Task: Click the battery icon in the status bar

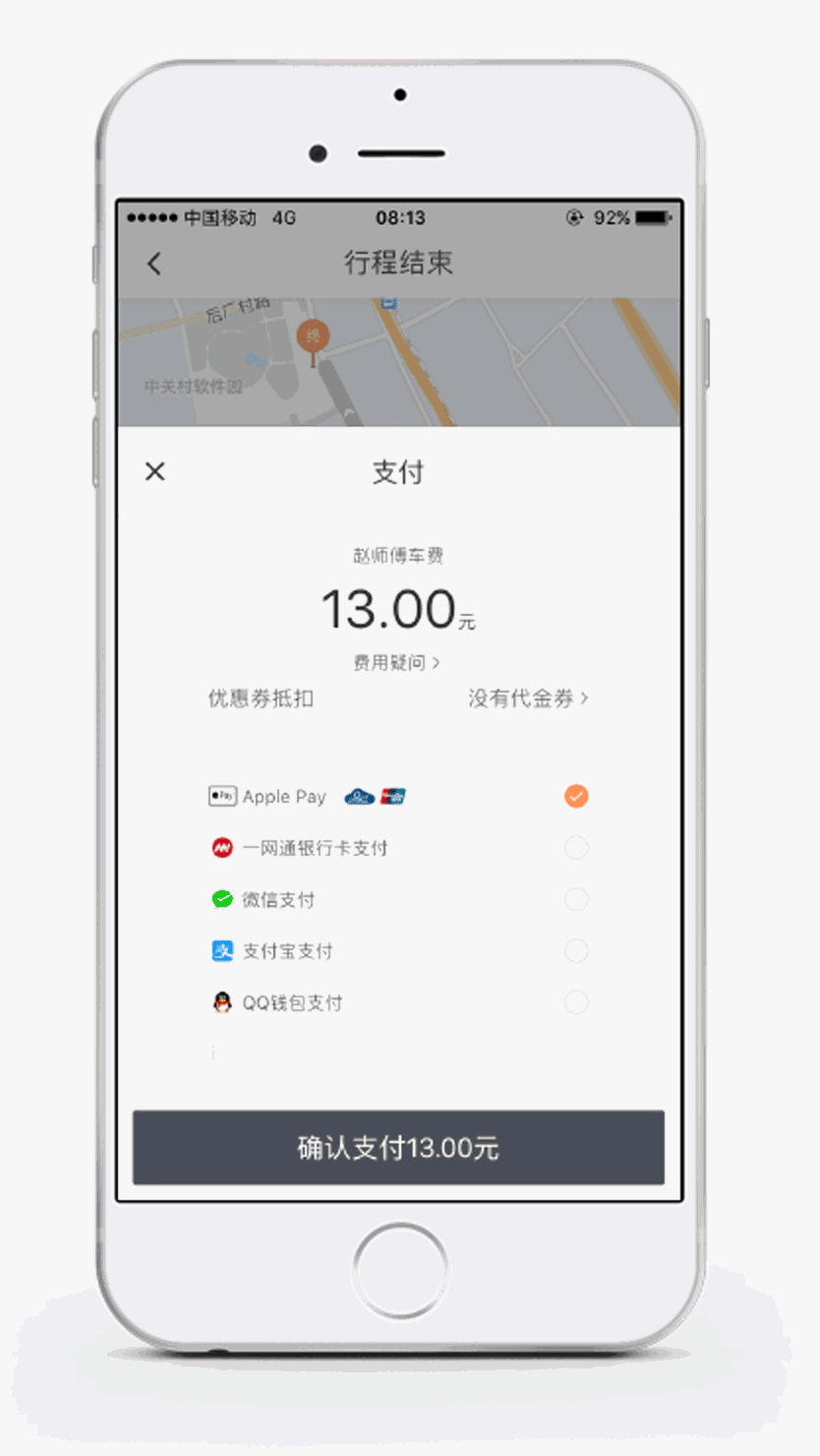Action: (x=651, y=217)
